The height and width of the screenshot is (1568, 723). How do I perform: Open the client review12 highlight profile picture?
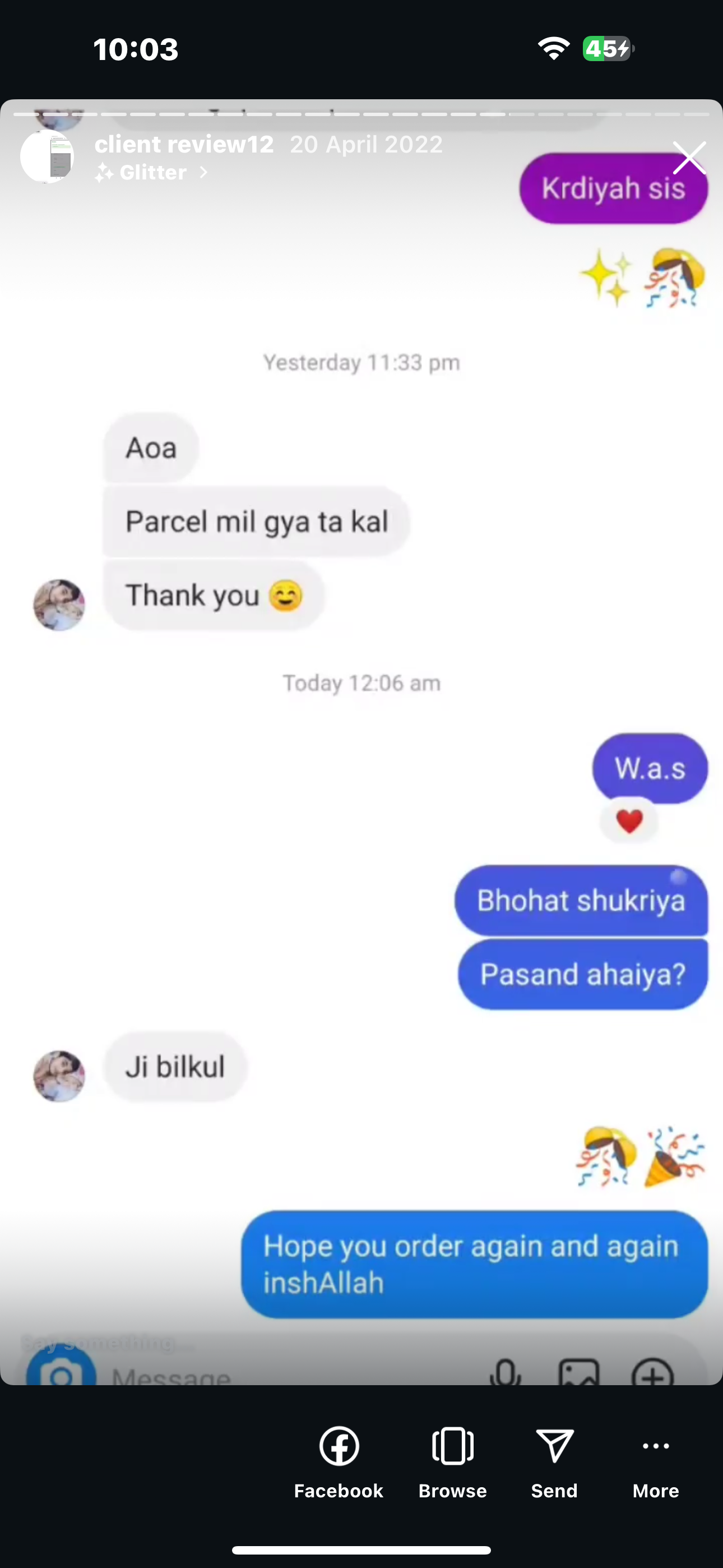(x=48, y=157)
